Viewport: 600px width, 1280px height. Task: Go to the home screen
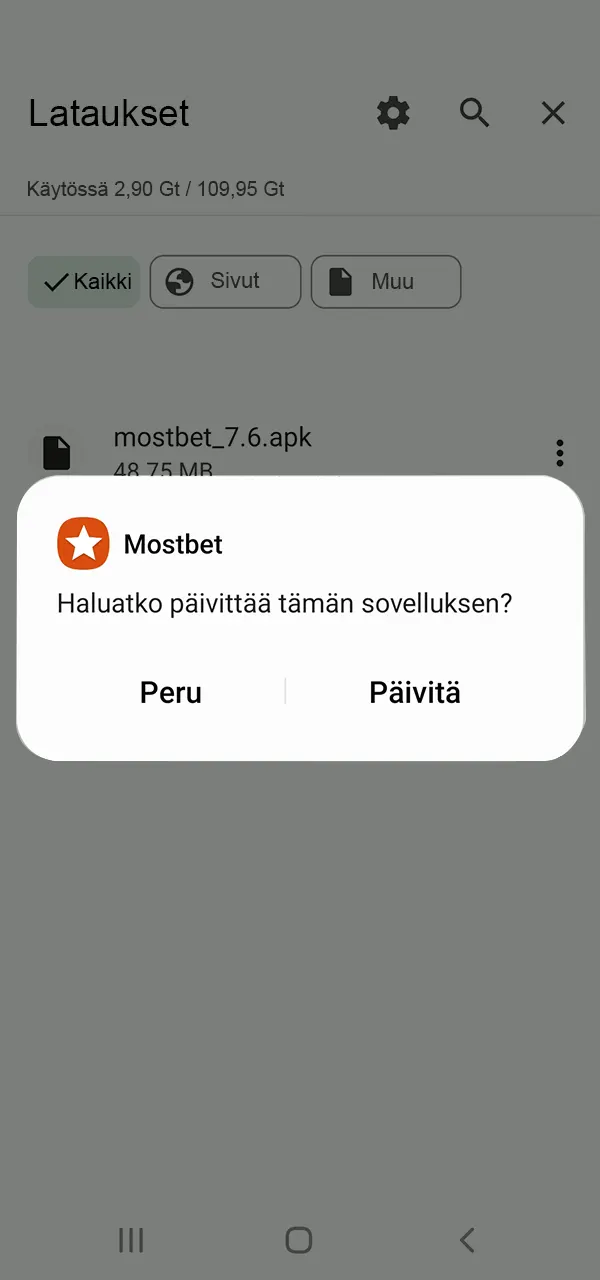click(x=299, y=1240)
